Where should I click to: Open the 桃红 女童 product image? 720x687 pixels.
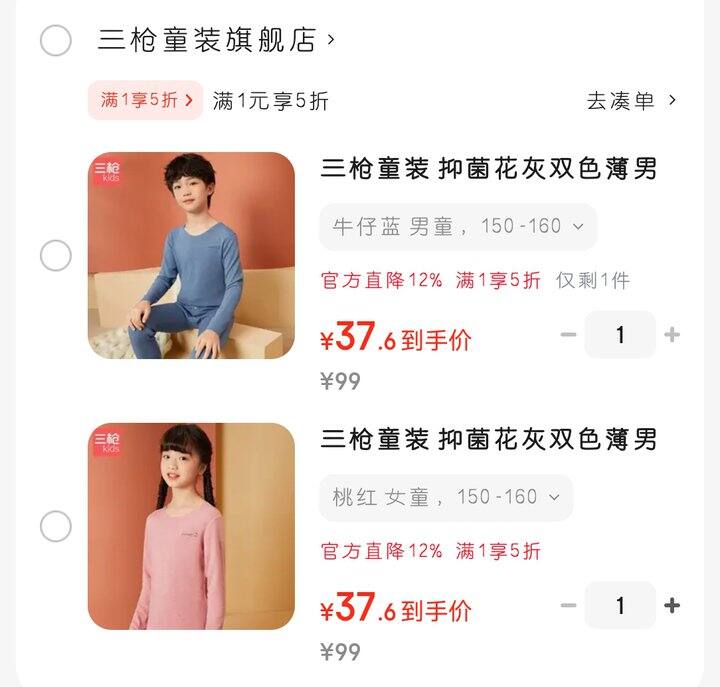pyautogui.click(x=191, y=526)
